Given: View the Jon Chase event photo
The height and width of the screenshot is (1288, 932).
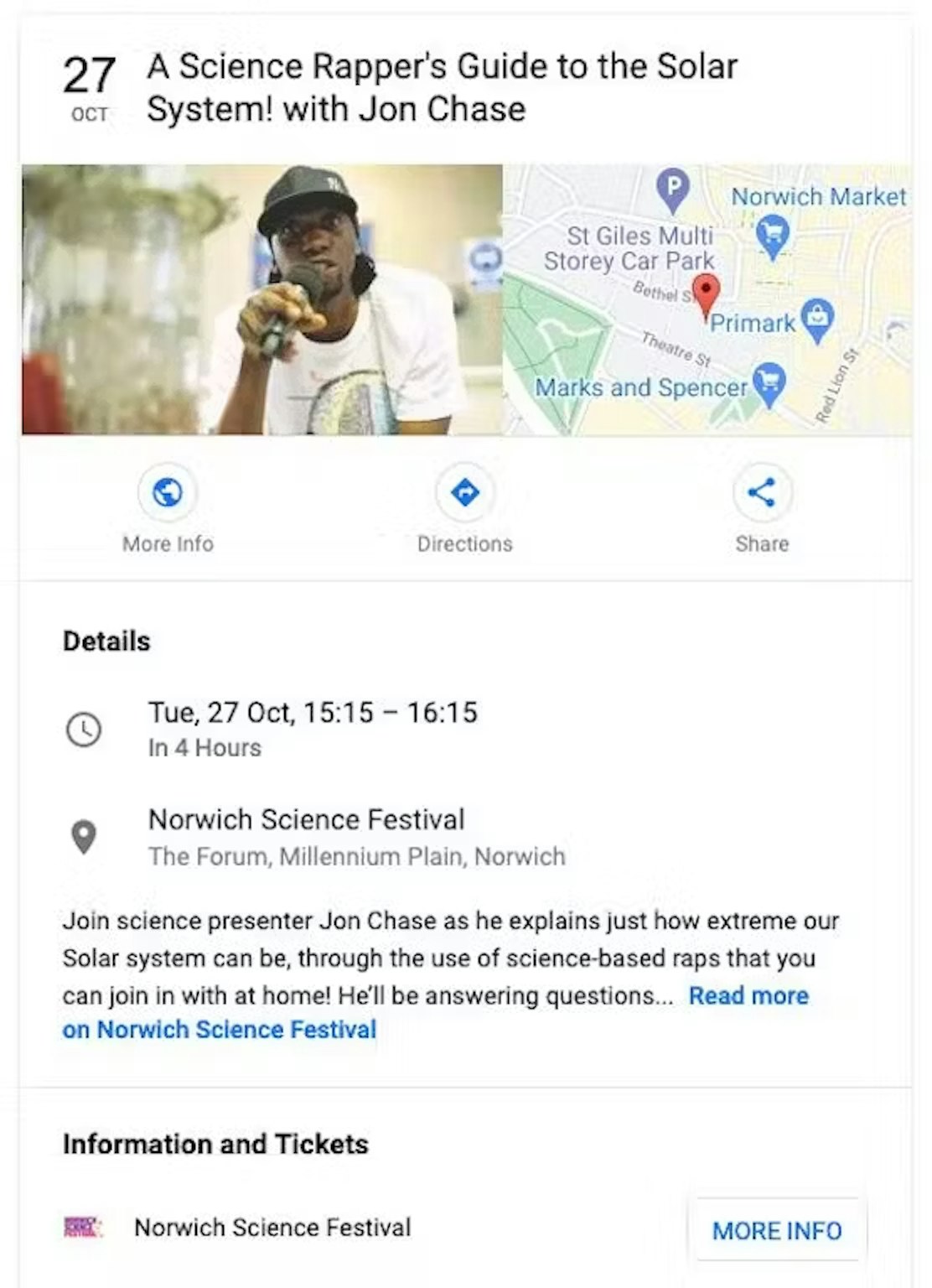Looking at the screenshot, I should [x=262, y=300].
